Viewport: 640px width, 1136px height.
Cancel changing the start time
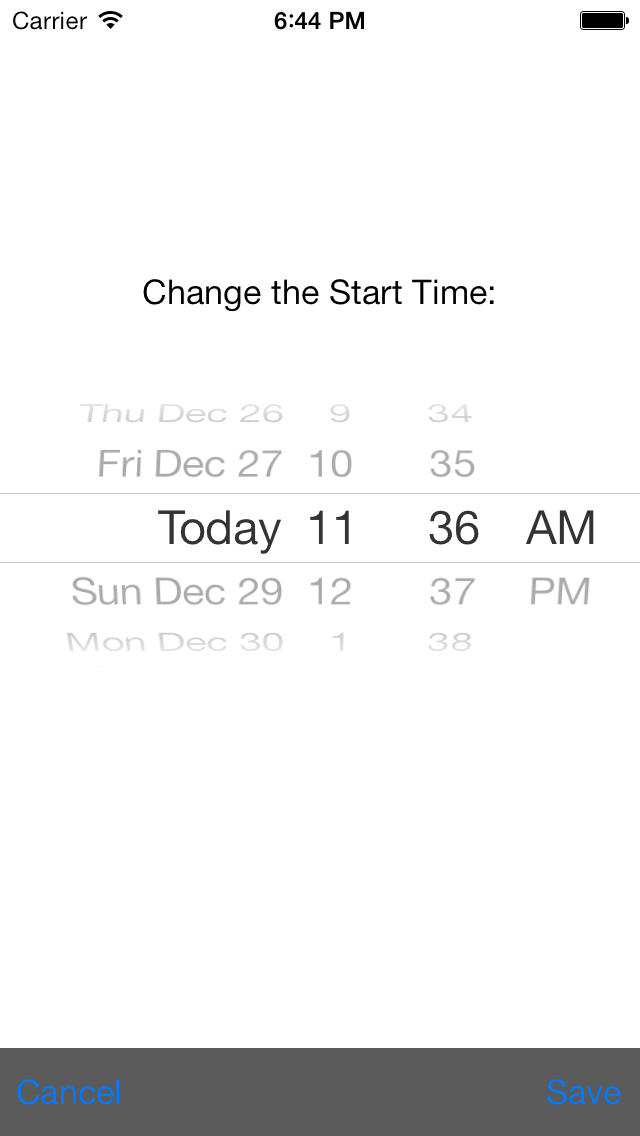pos(69,1092)
